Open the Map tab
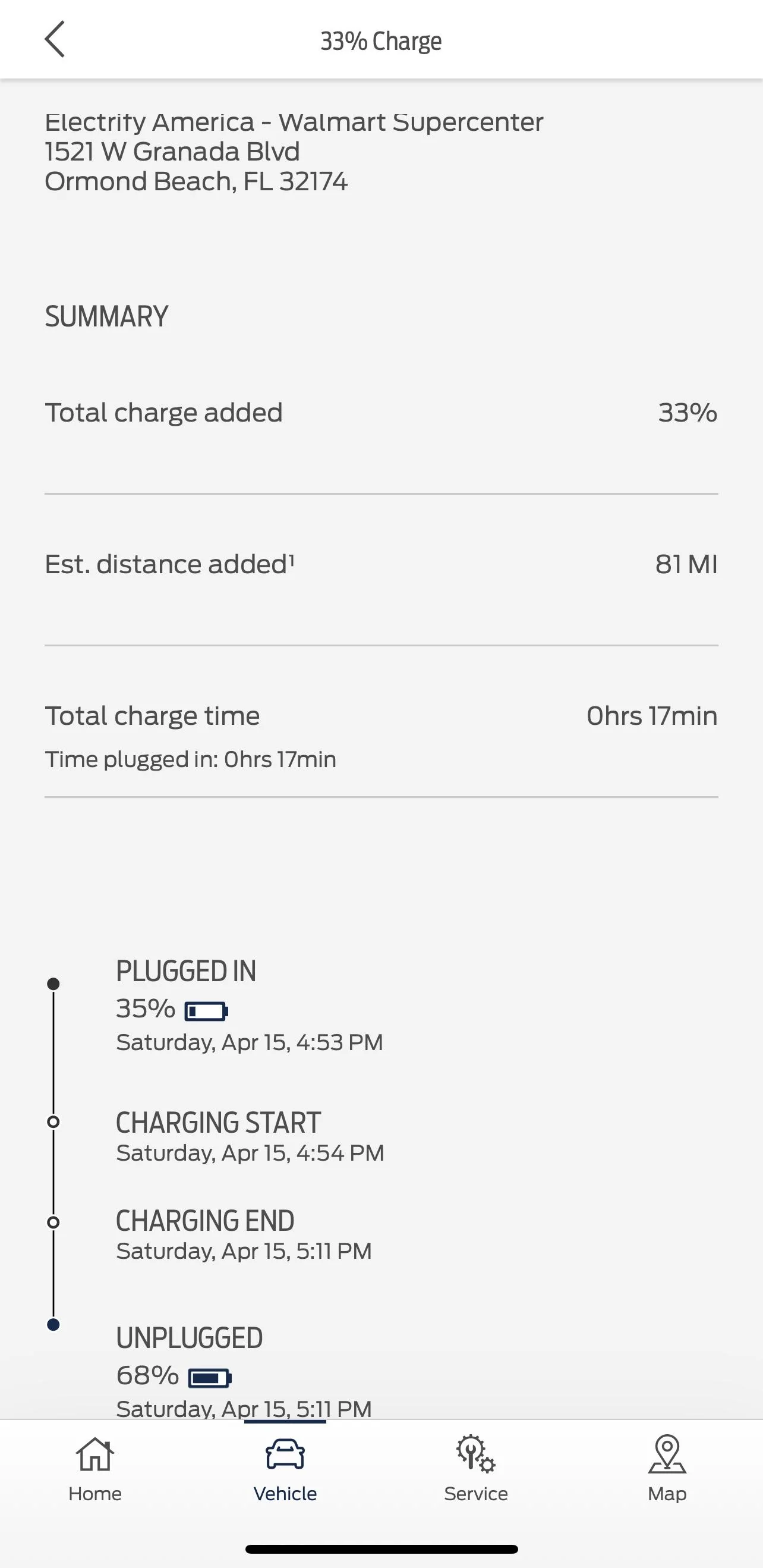763x1568 pixels. point(667,1468)
